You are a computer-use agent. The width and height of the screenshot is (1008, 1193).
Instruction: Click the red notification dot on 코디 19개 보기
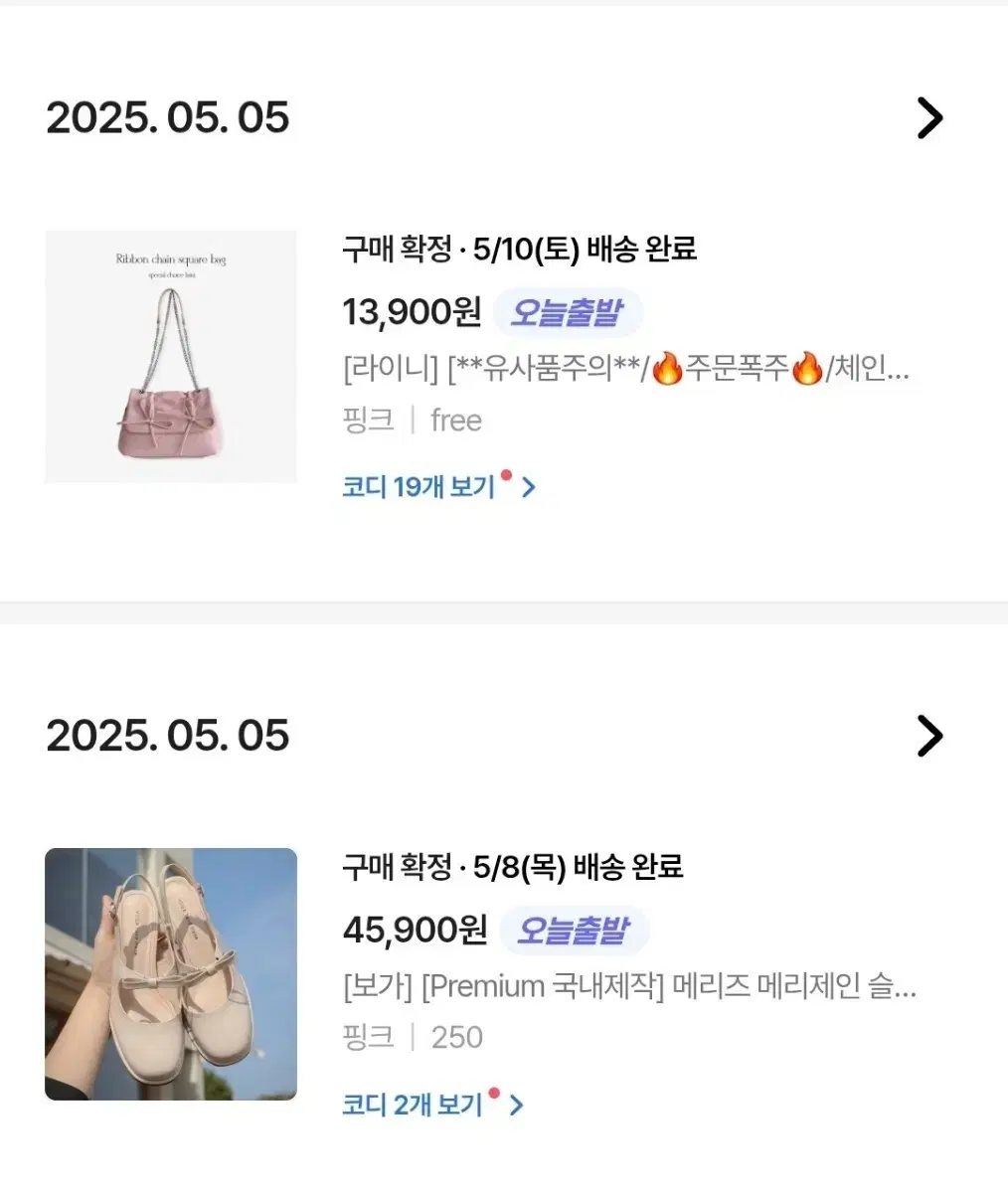507,476
